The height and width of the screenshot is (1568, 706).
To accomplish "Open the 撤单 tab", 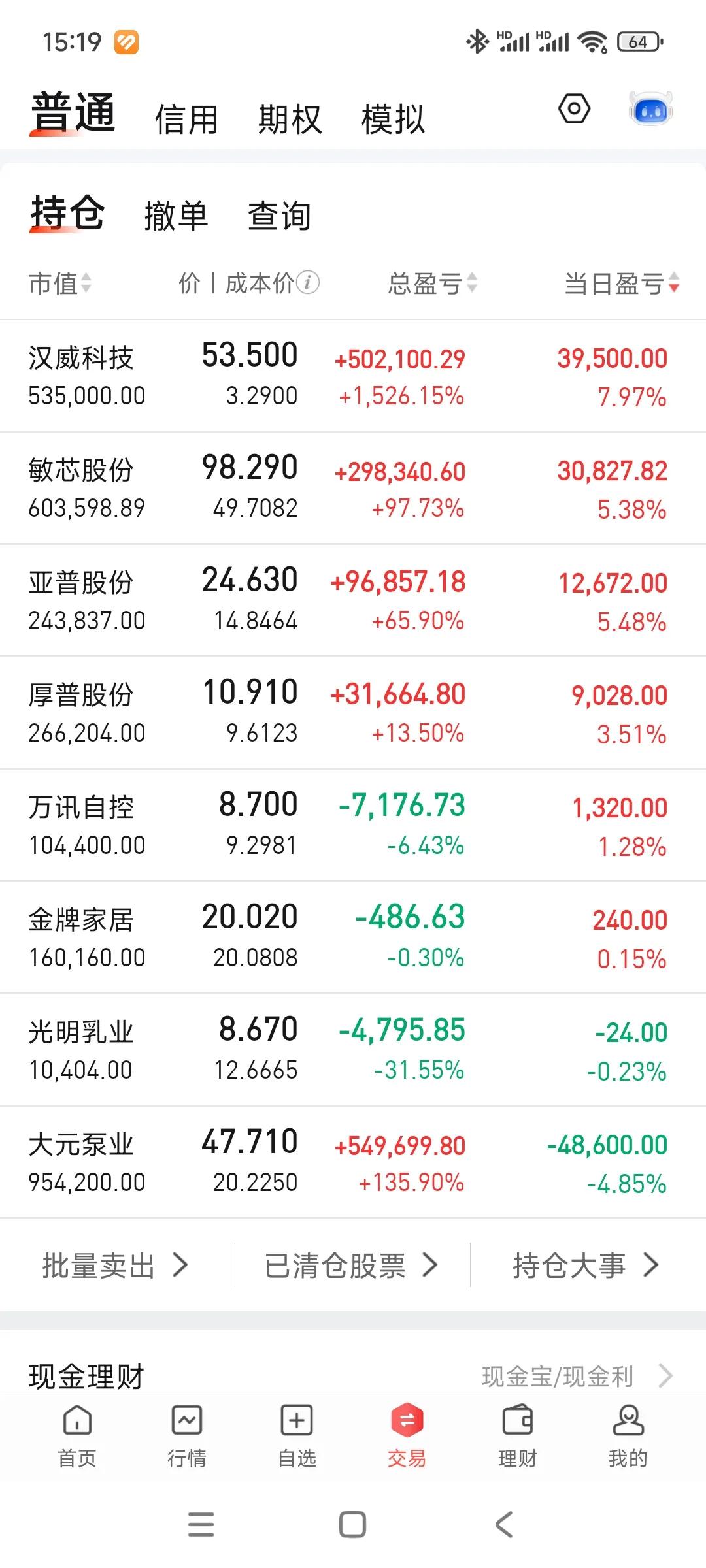I will tap(176, 216).
